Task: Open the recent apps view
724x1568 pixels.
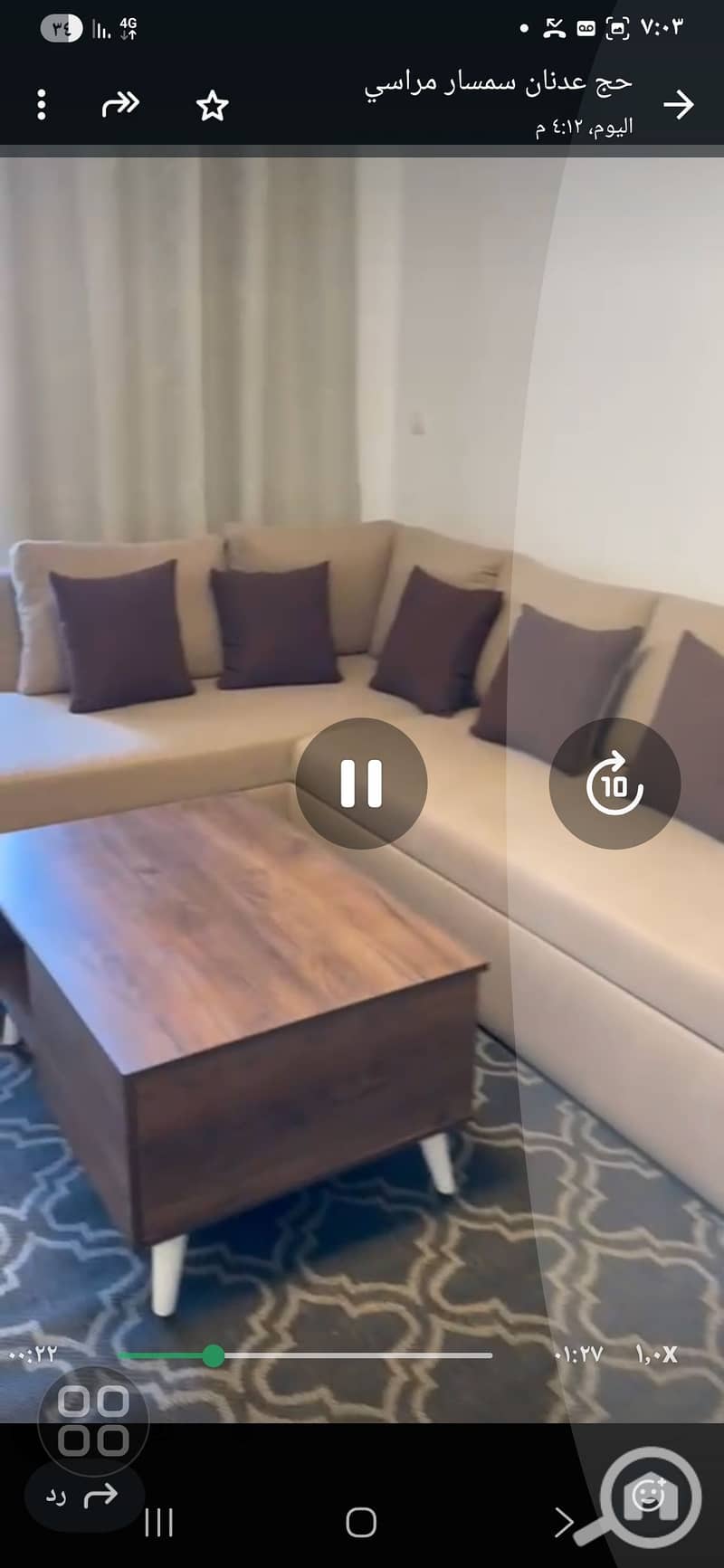Action: pyautogui.click(x=158, y=1523)
